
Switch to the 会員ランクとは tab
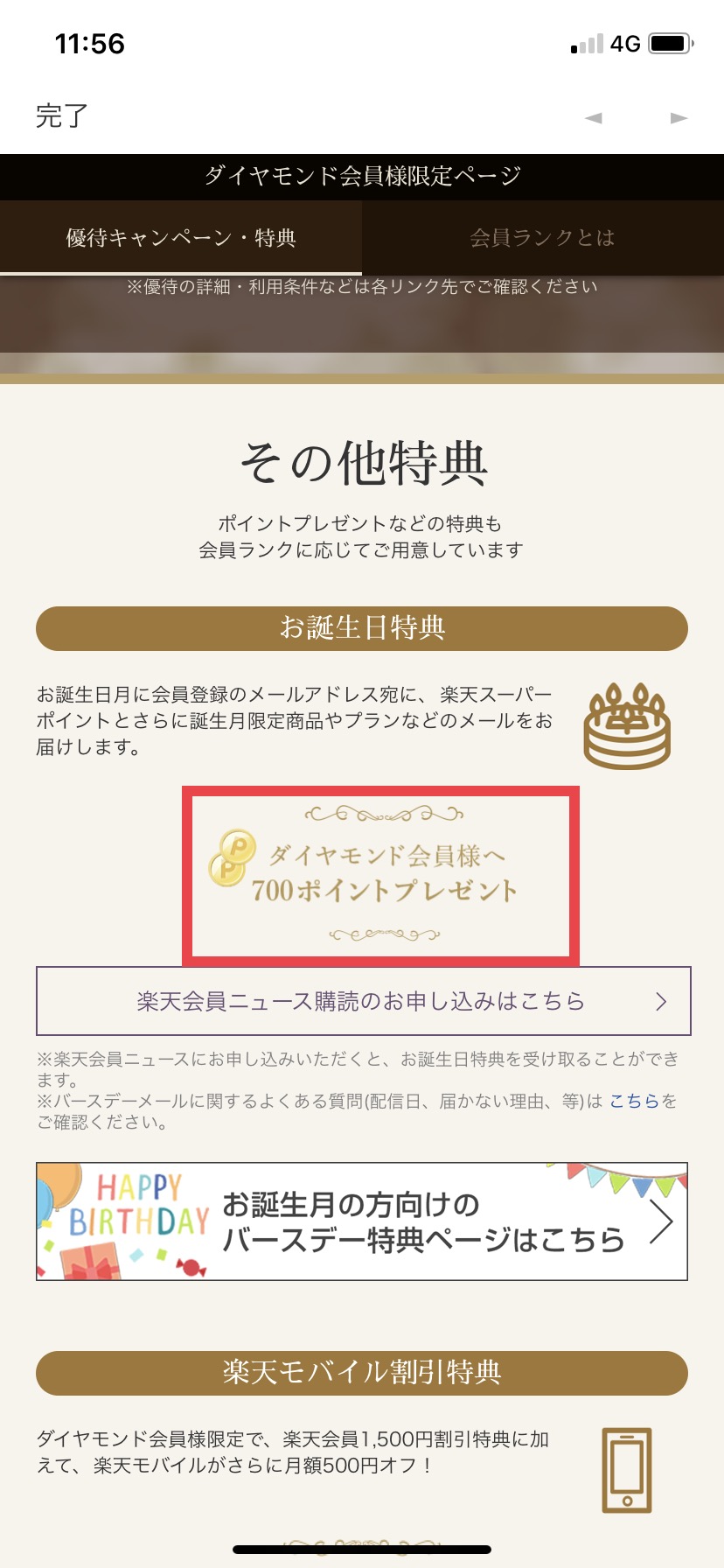542,238
